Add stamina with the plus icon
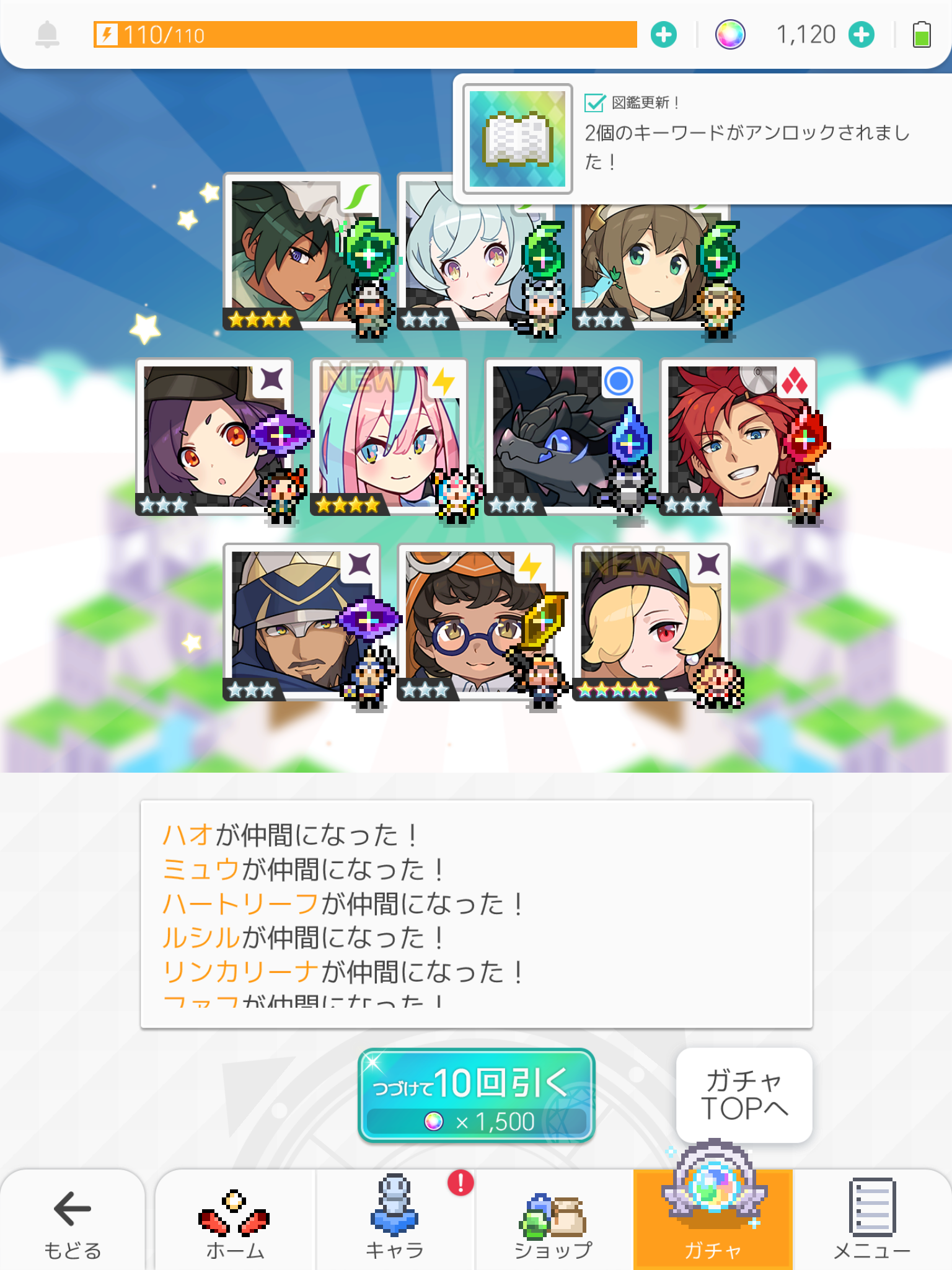Image resolution: width=952 pixels, height=1270 pixels. [663, 35]
